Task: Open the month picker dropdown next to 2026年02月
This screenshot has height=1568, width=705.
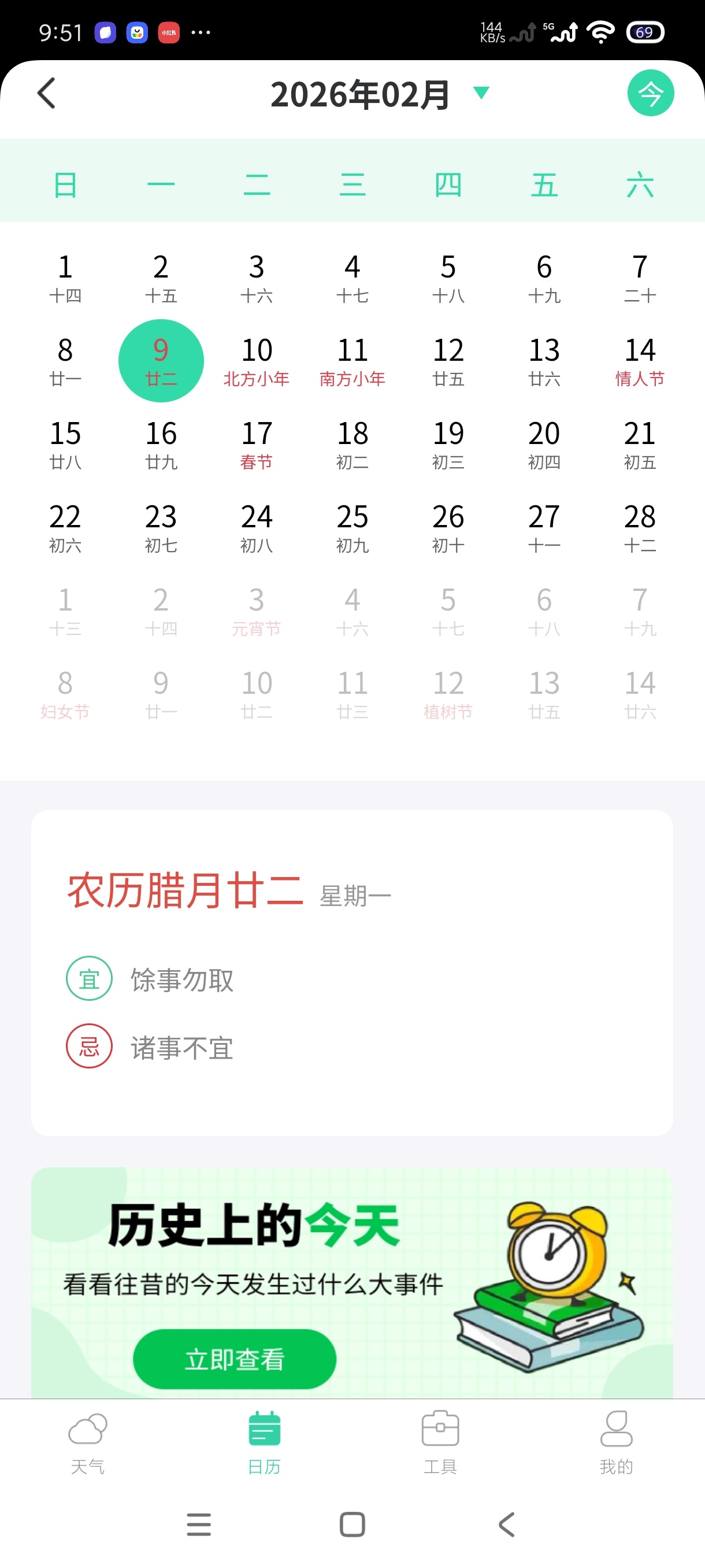Action: coord(481,93)
